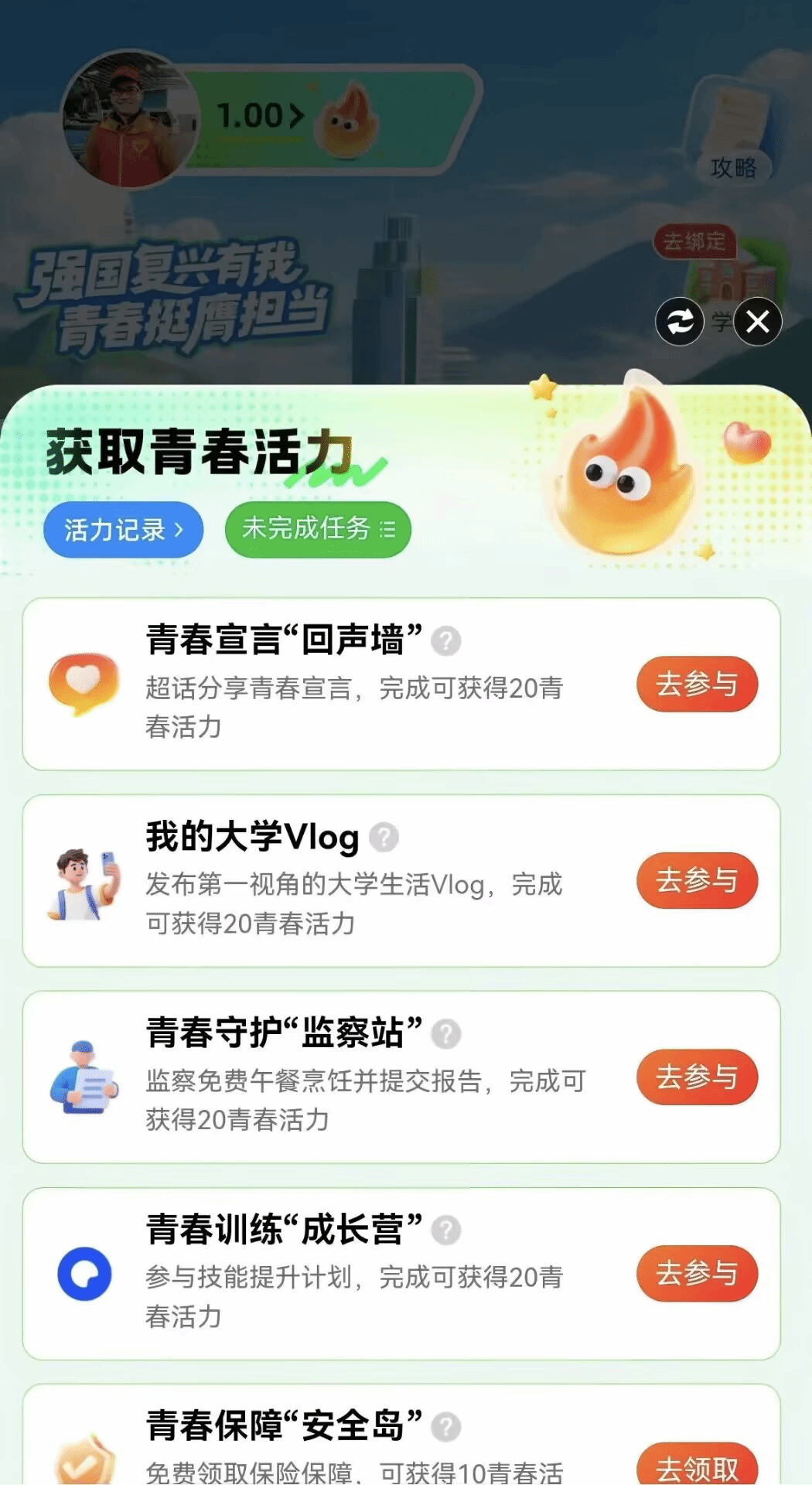View help info for 青春守护“监察站”
This screenshot has width=812, height=1485.
tap(446, 1034)
